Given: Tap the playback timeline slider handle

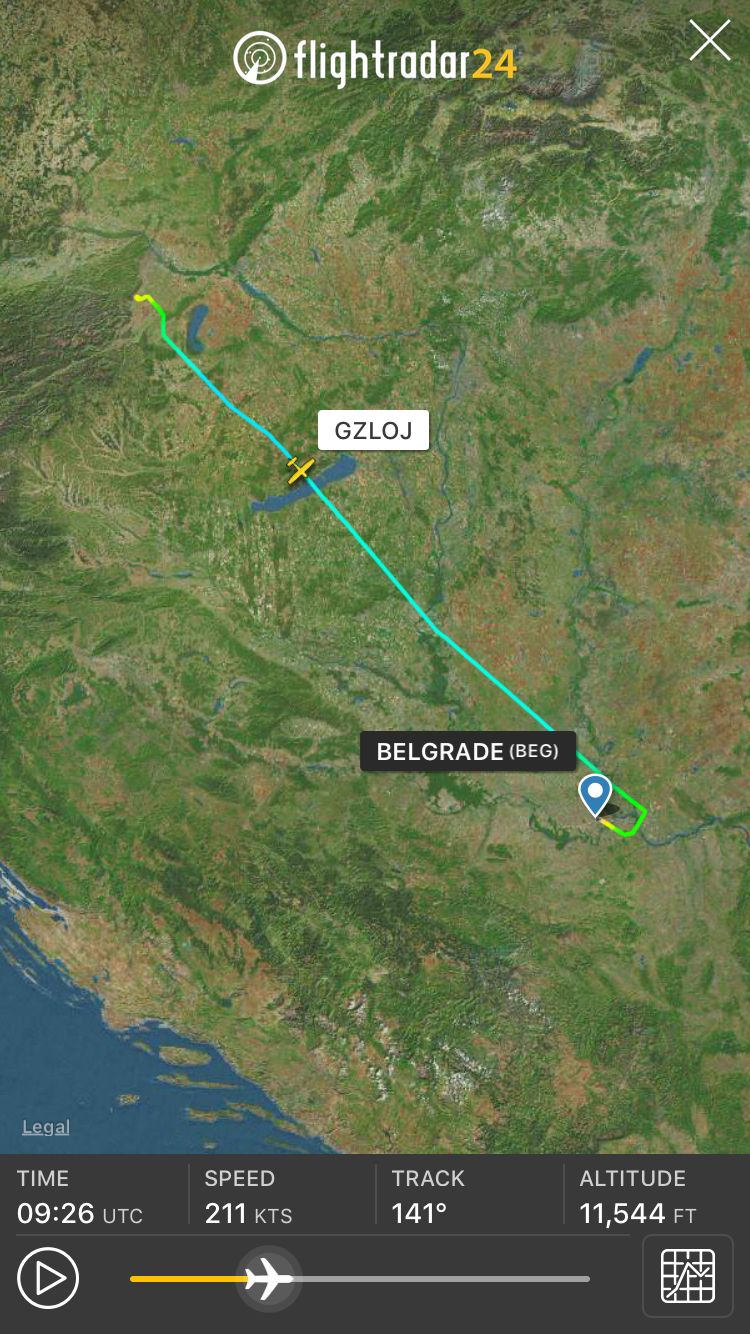Looking at the screenshot, I should (x=268, y=1278).
